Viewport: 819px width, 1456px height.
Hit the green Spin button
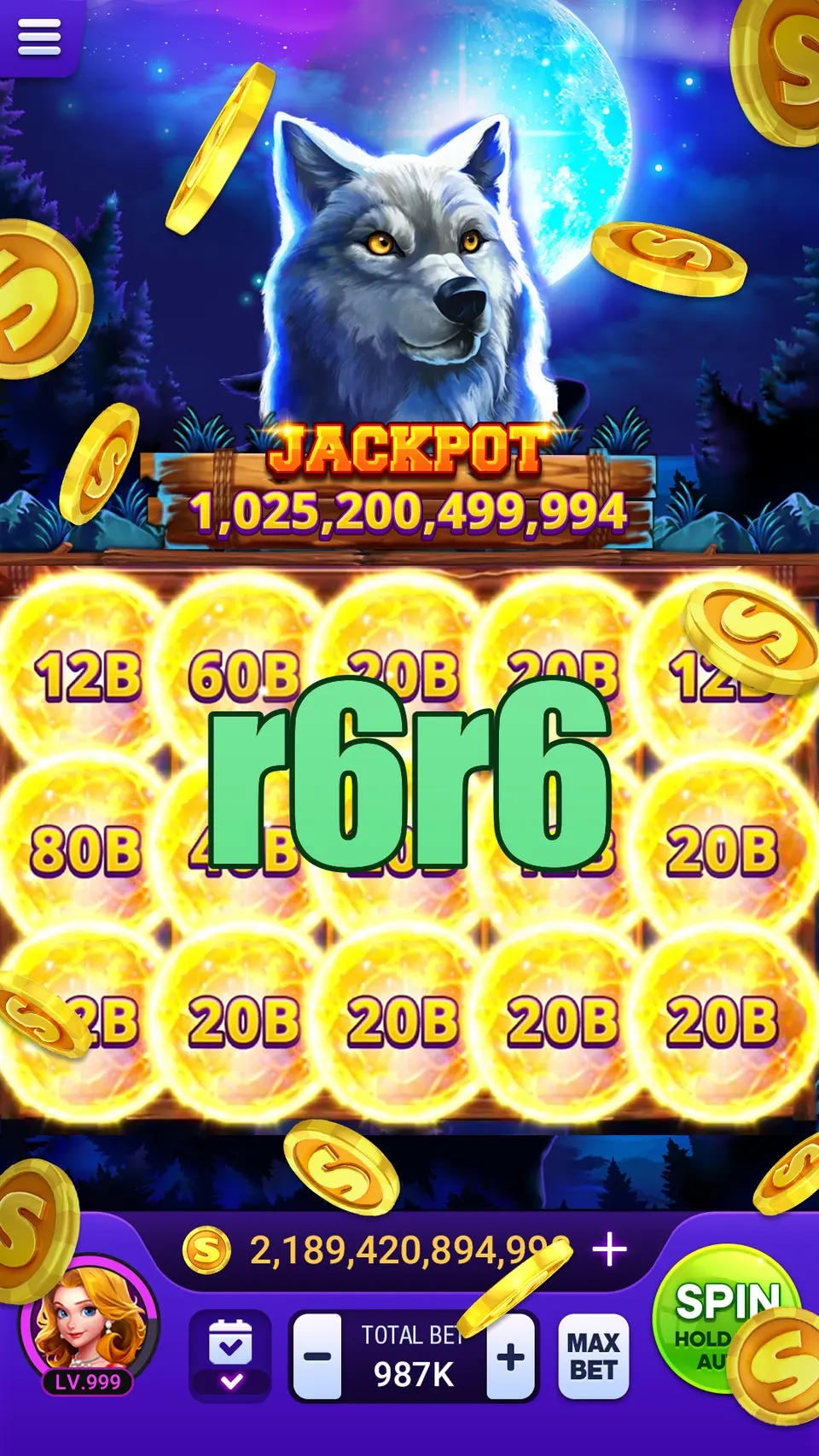pyautogui.click(x=725, y=1319)
